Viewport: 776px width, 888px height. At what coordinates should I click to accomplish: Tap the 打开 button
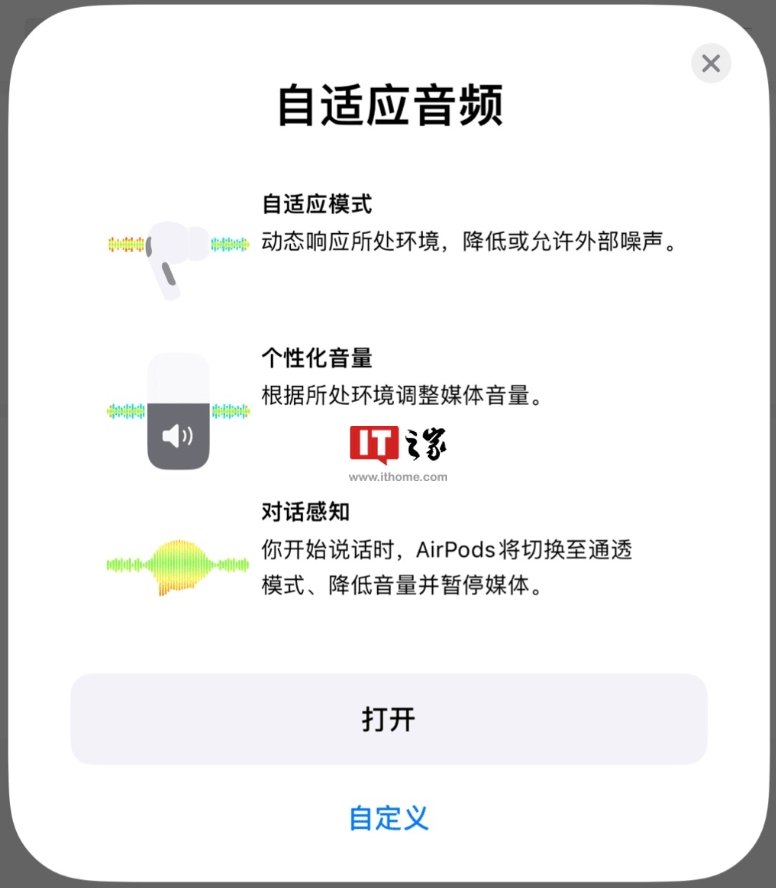coord(388,719)
